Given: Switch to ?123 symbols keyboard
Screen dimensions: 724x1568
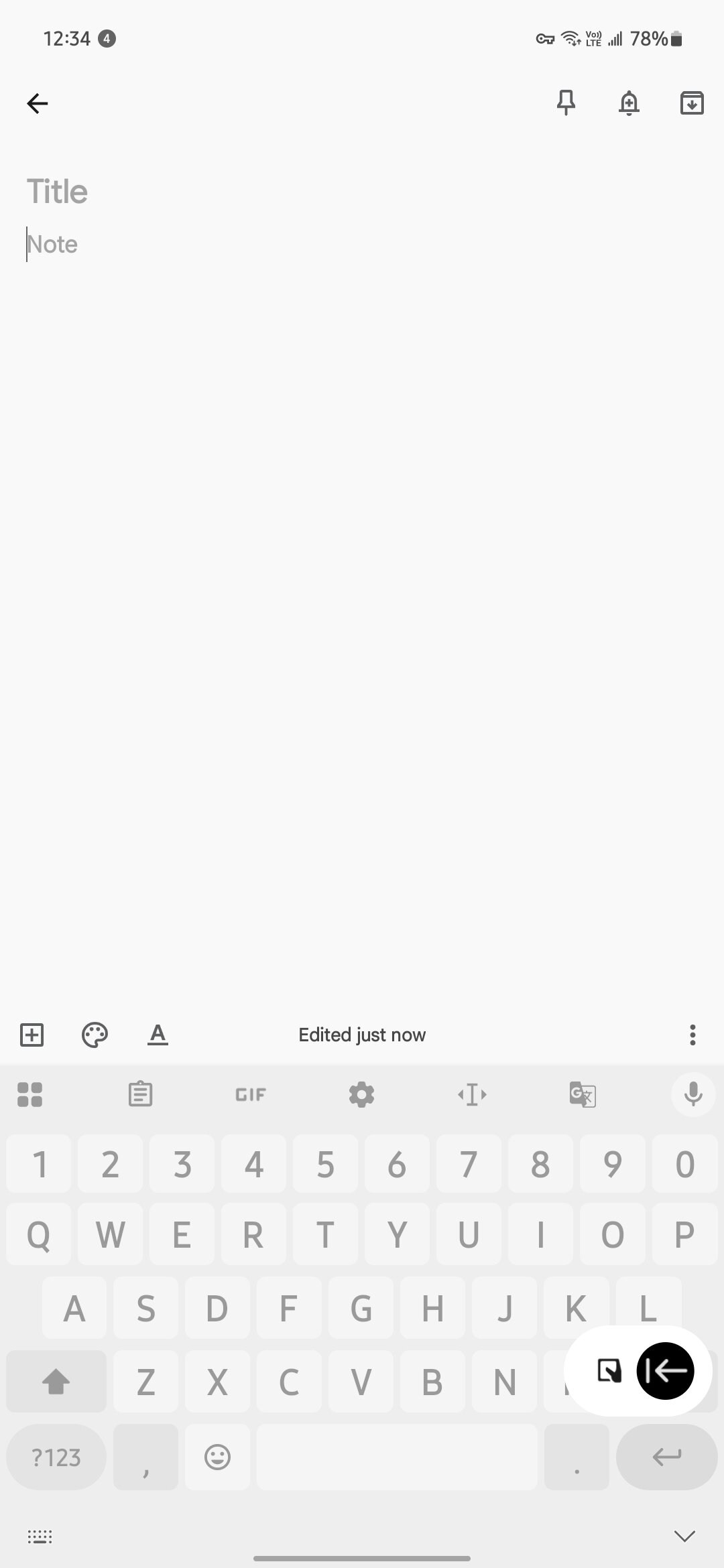Looking at the screenshot, I should coord(56,1457).
